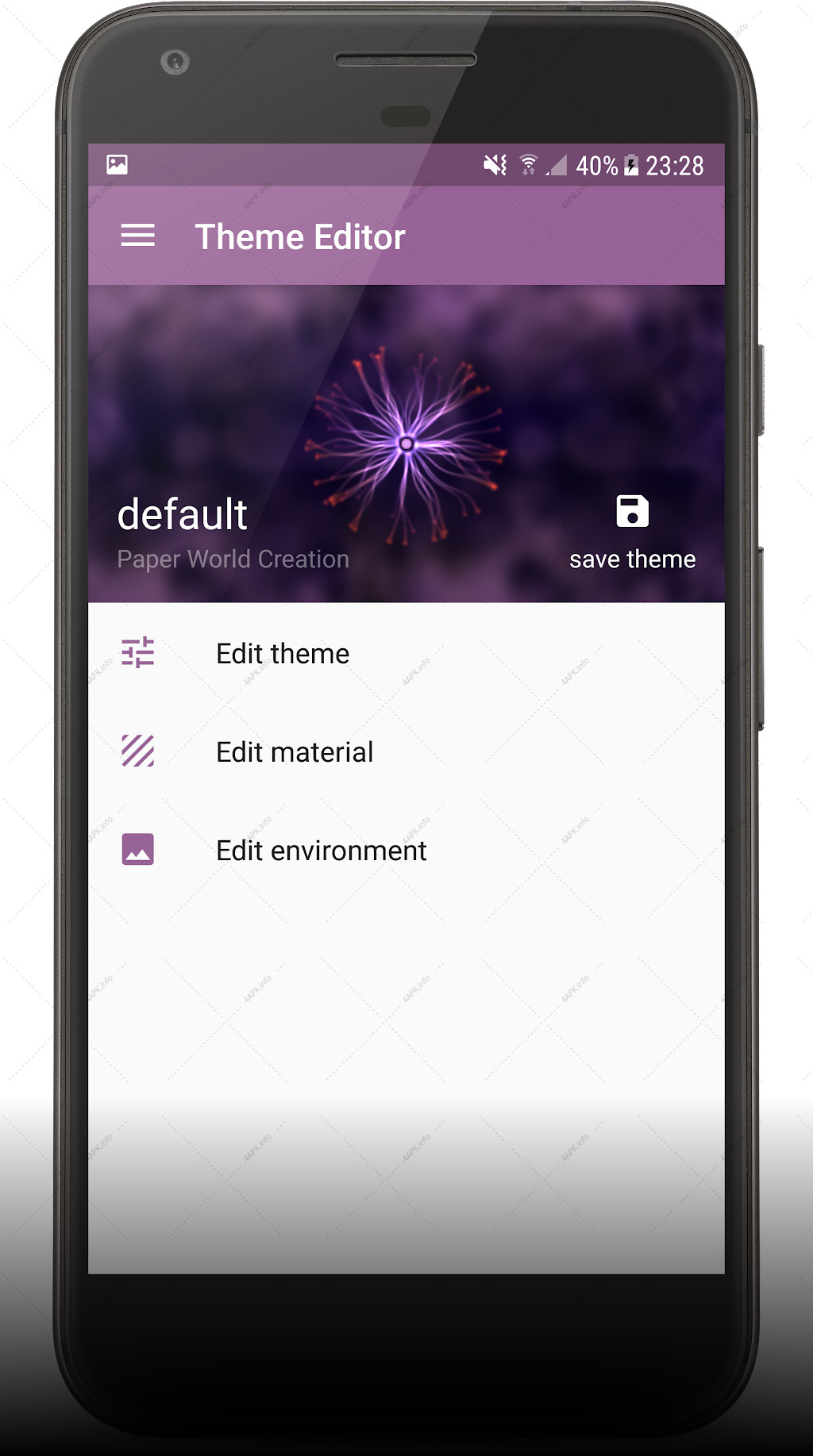
Task: Select the Edit material option
Action: point(406,751)
